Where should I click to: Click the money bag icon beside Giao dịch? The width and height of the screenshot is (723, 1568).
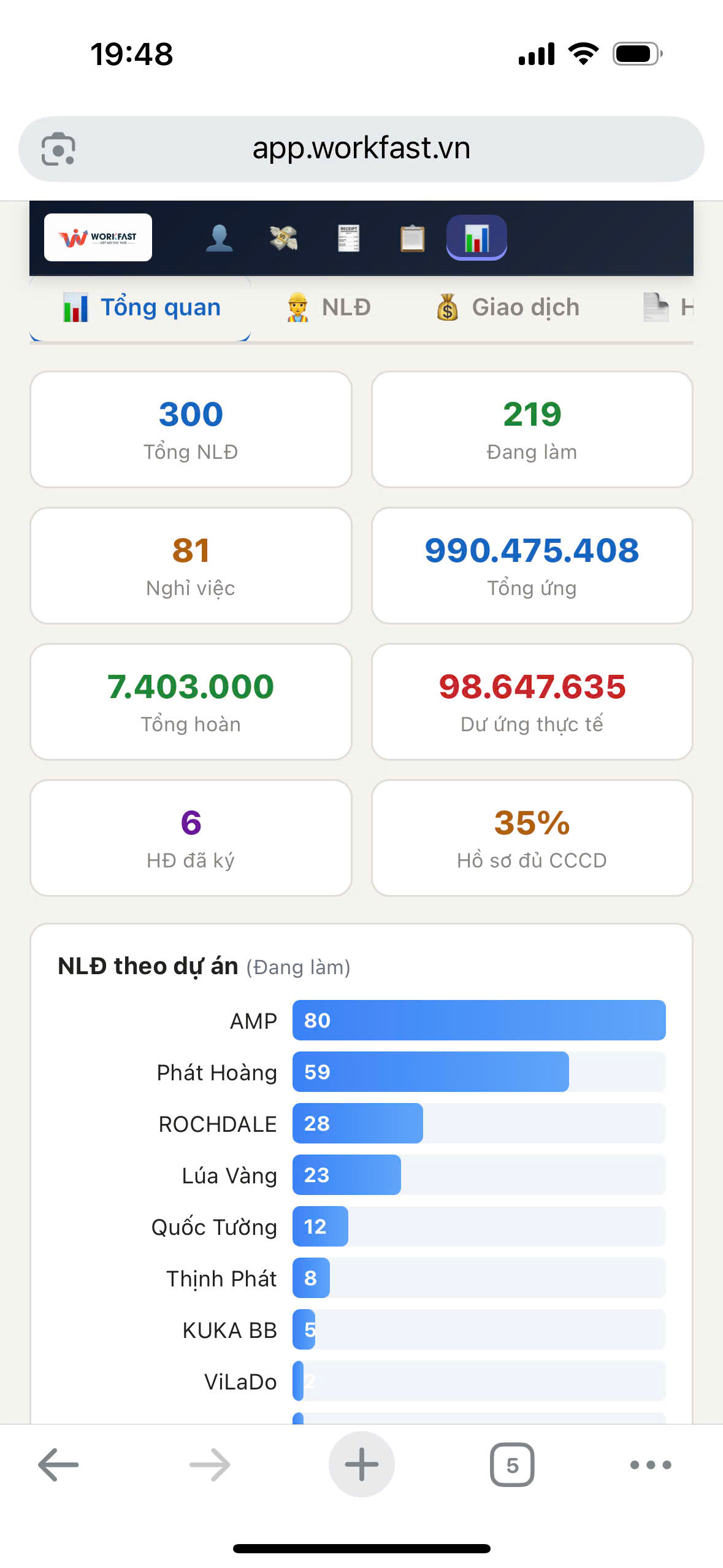pos(448,307)
